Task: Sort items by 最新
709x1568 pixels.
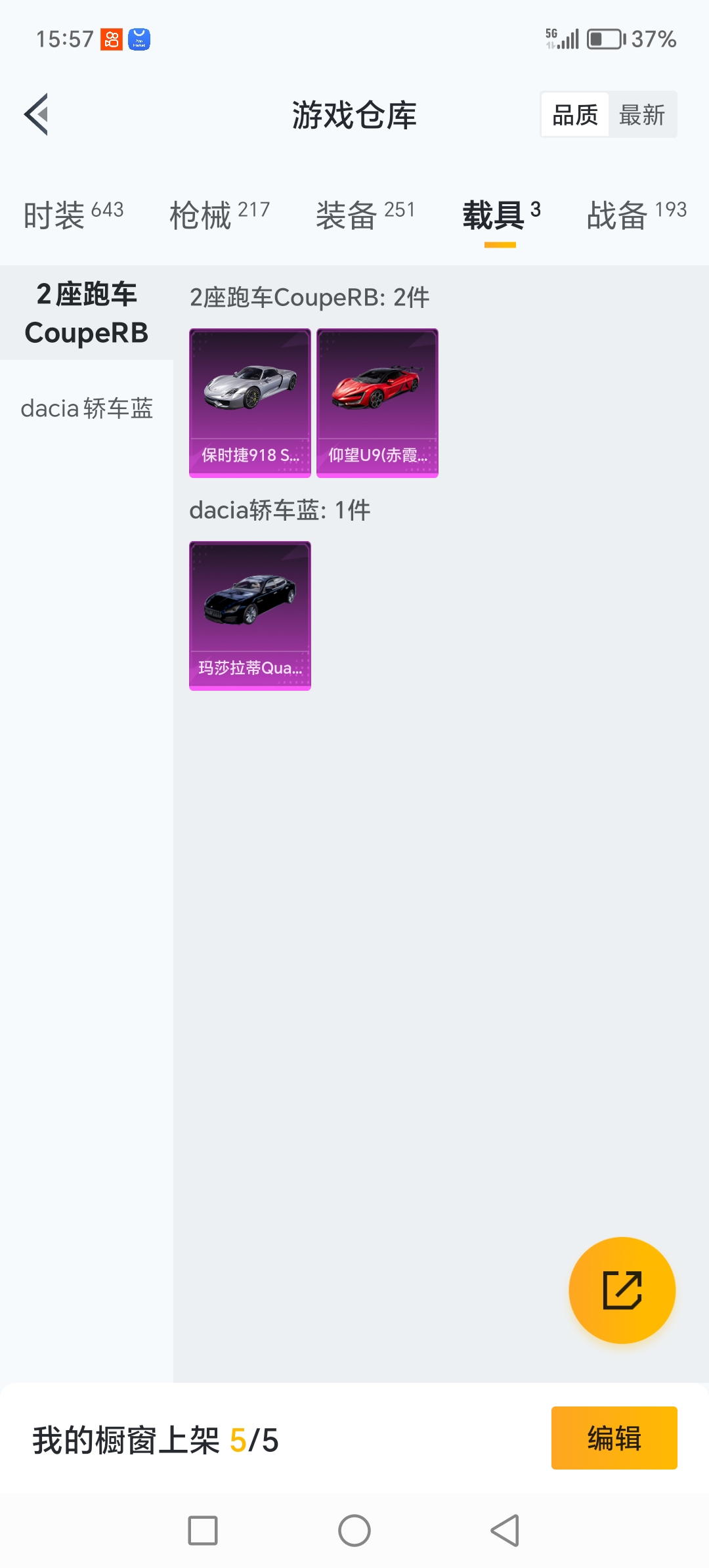Action: tap(642, 115)
